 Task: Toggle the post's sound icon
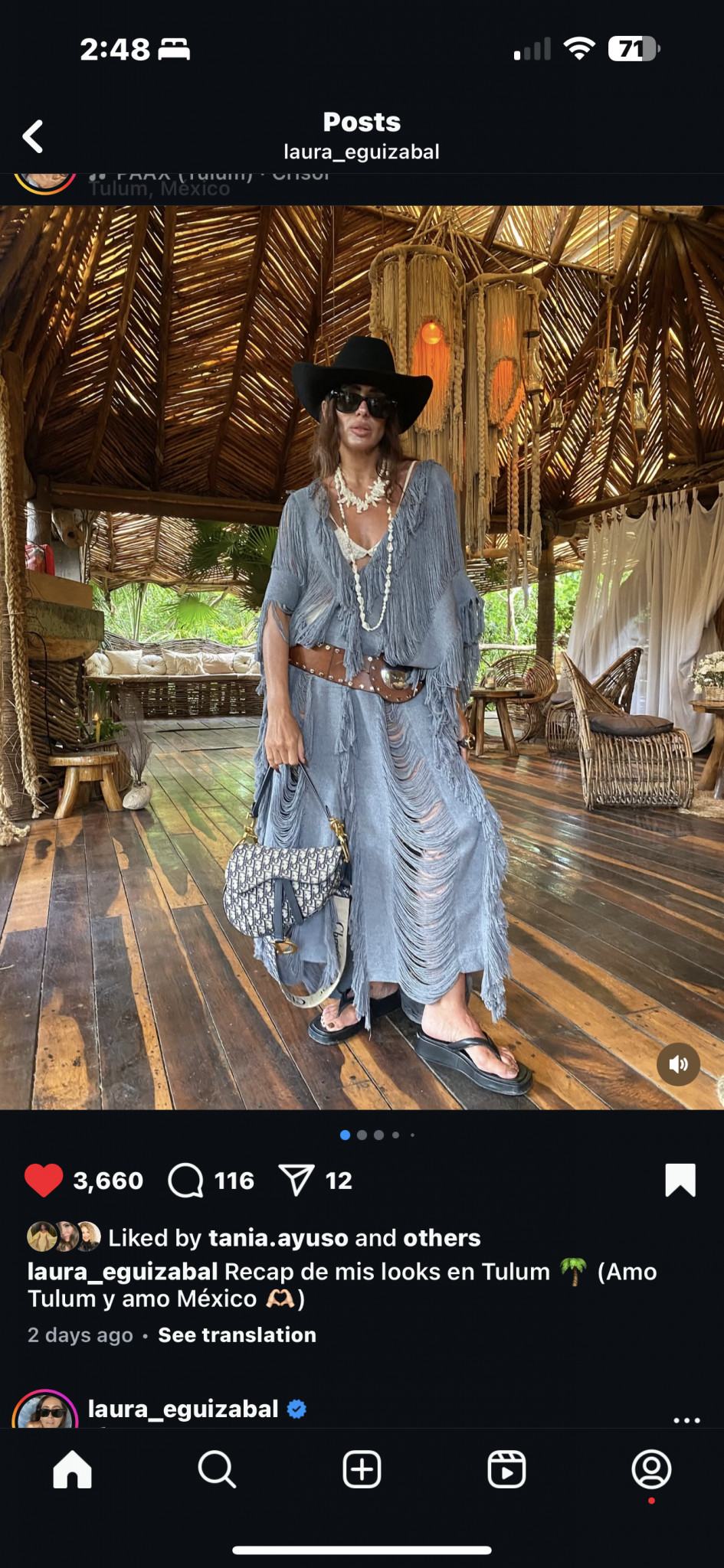678,1064
